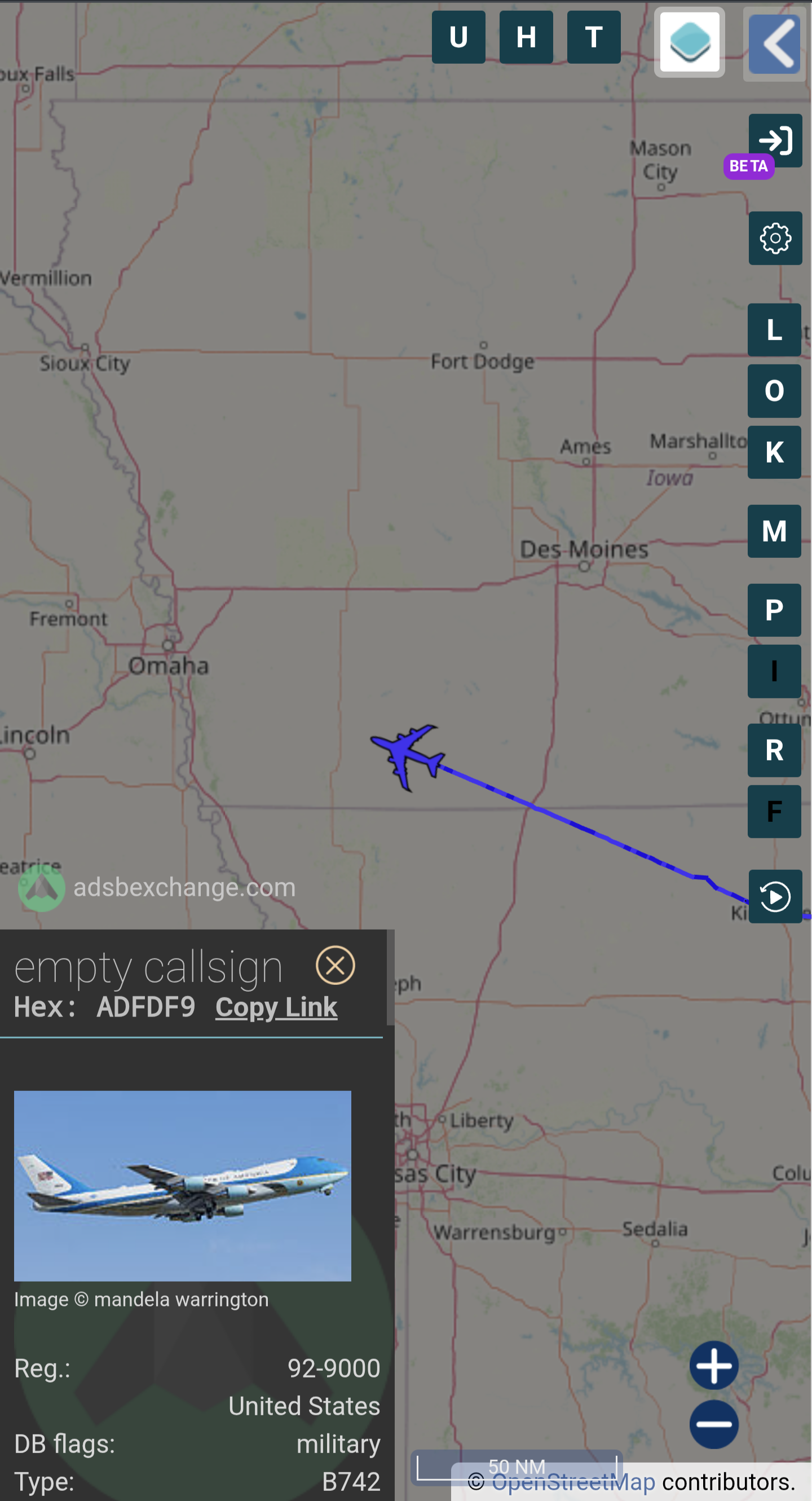The height and width of the screenshot is (1501, 812).
Task: Open the settings gear
Action: point(775,238)
